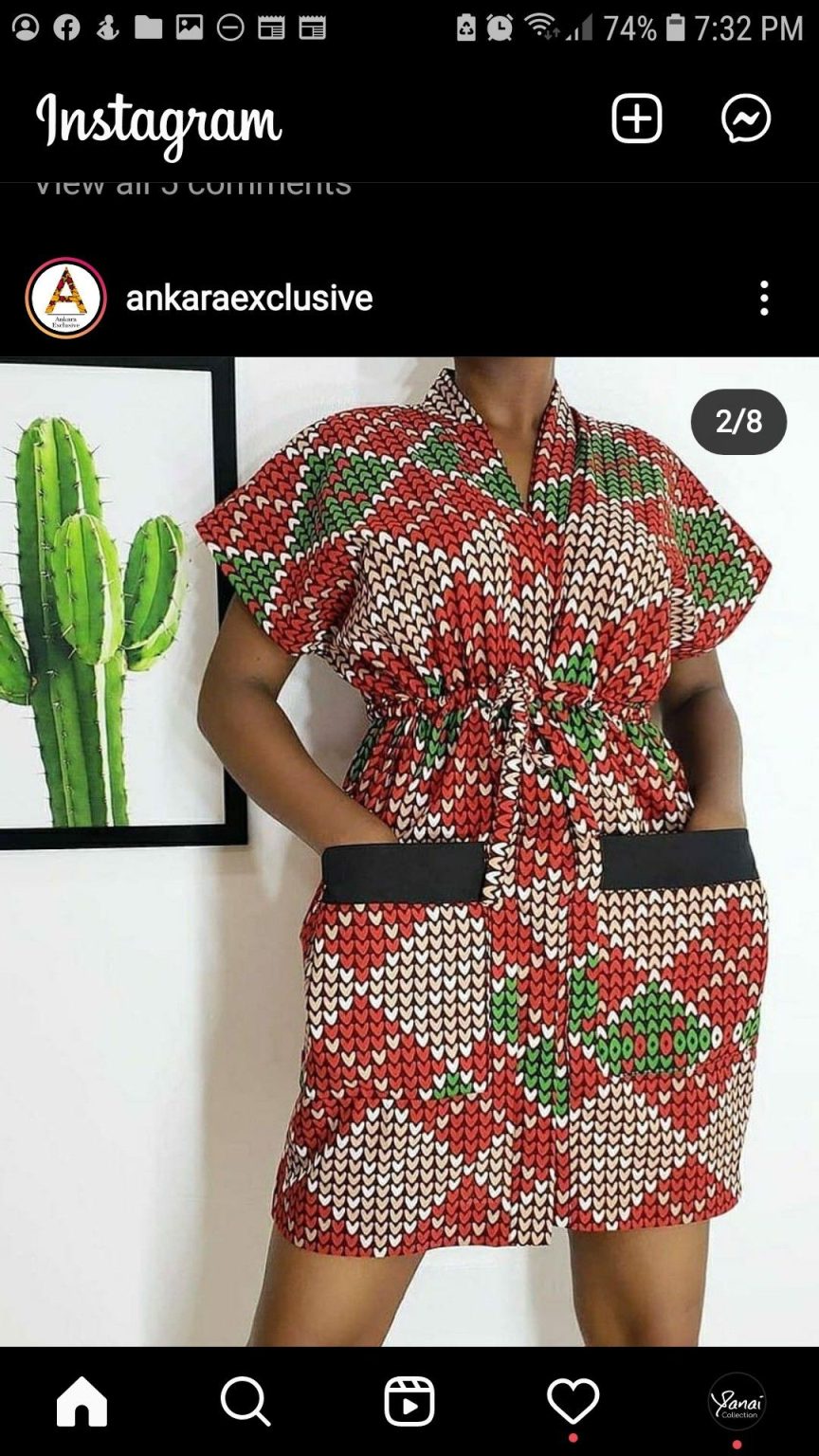Open ankaraexclusive profile picture

pos(65,298)
